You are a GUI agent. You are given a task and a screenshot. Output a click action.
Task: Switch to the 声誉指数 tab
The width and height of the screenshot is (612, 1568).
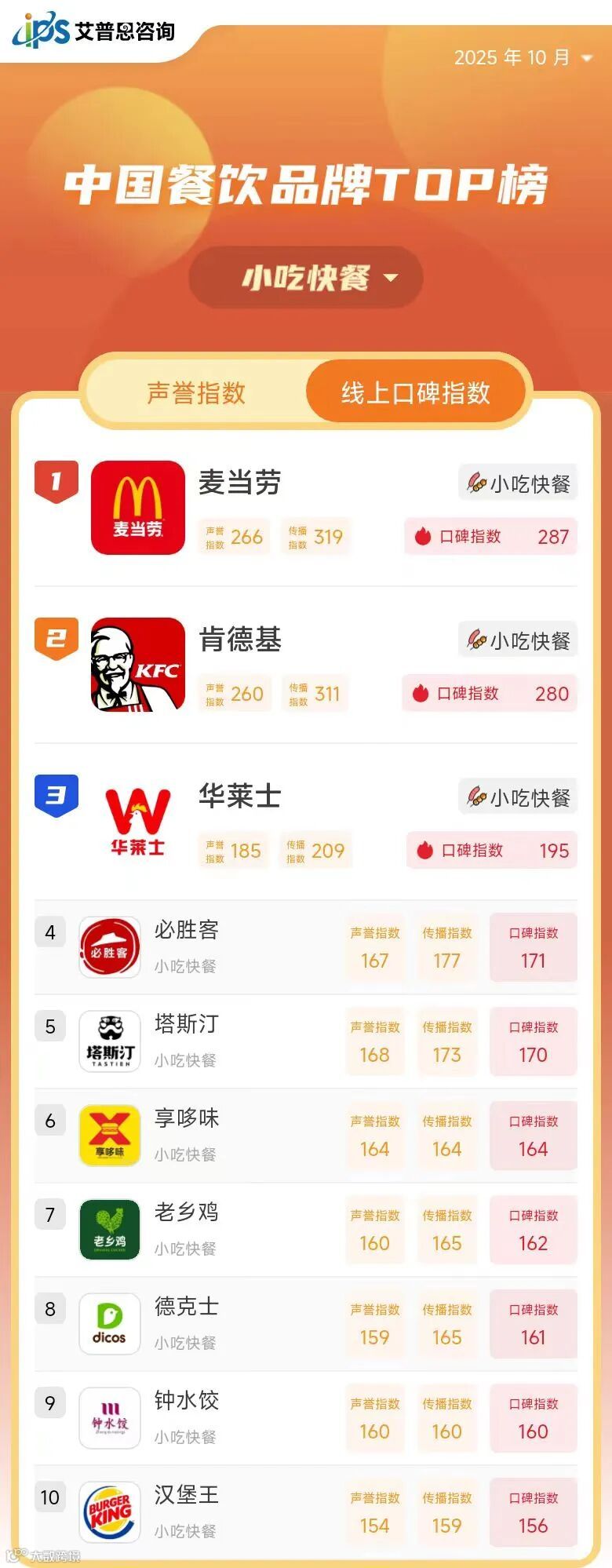(196, 392)
